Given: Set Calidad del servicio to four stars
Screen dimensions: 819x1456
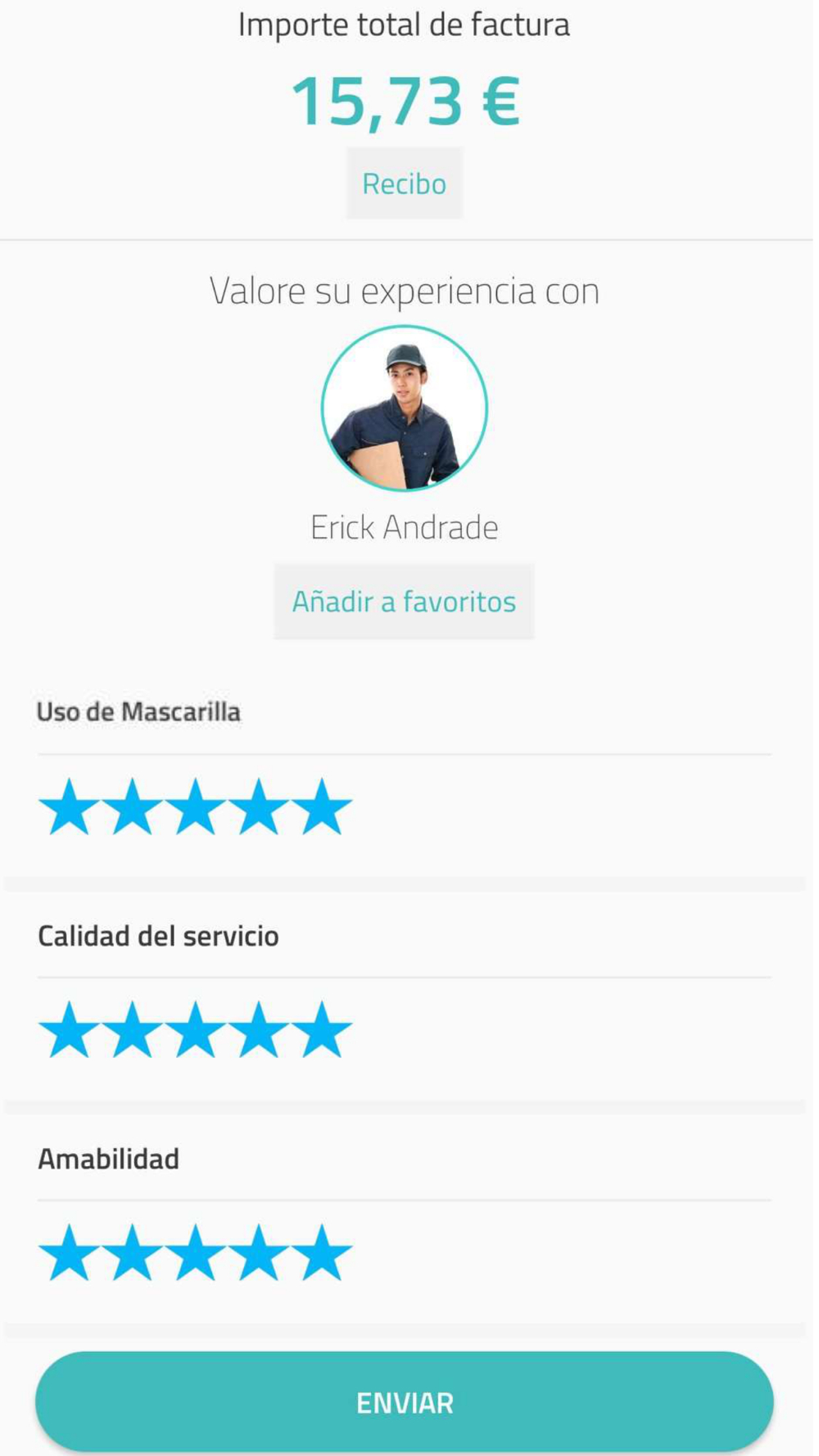Looking at the screenshot, I should pyautogui.click(x=259, y=1030).
